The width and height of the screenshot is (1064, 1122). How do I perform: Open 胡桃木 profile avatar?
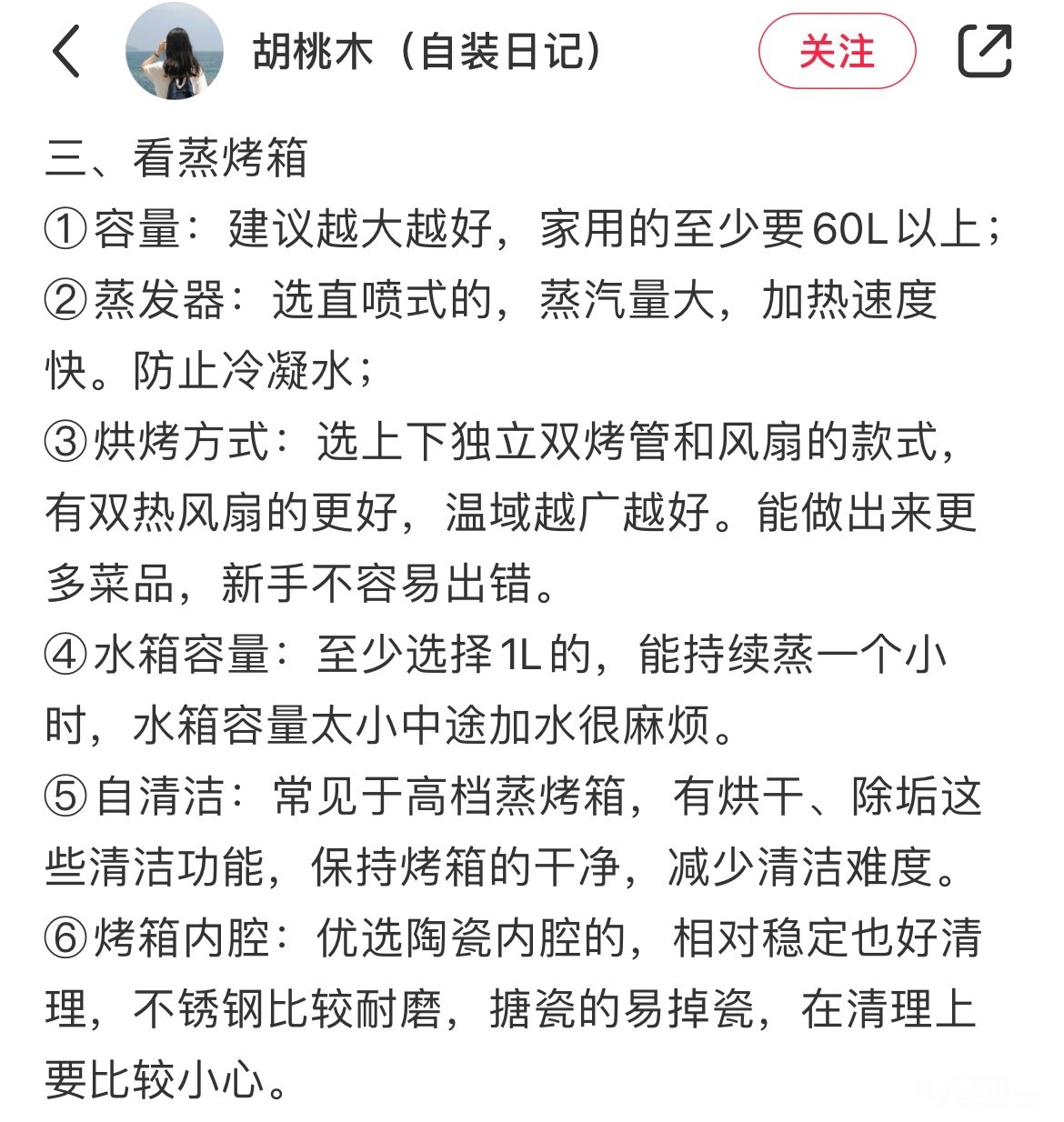click(175, 51)
